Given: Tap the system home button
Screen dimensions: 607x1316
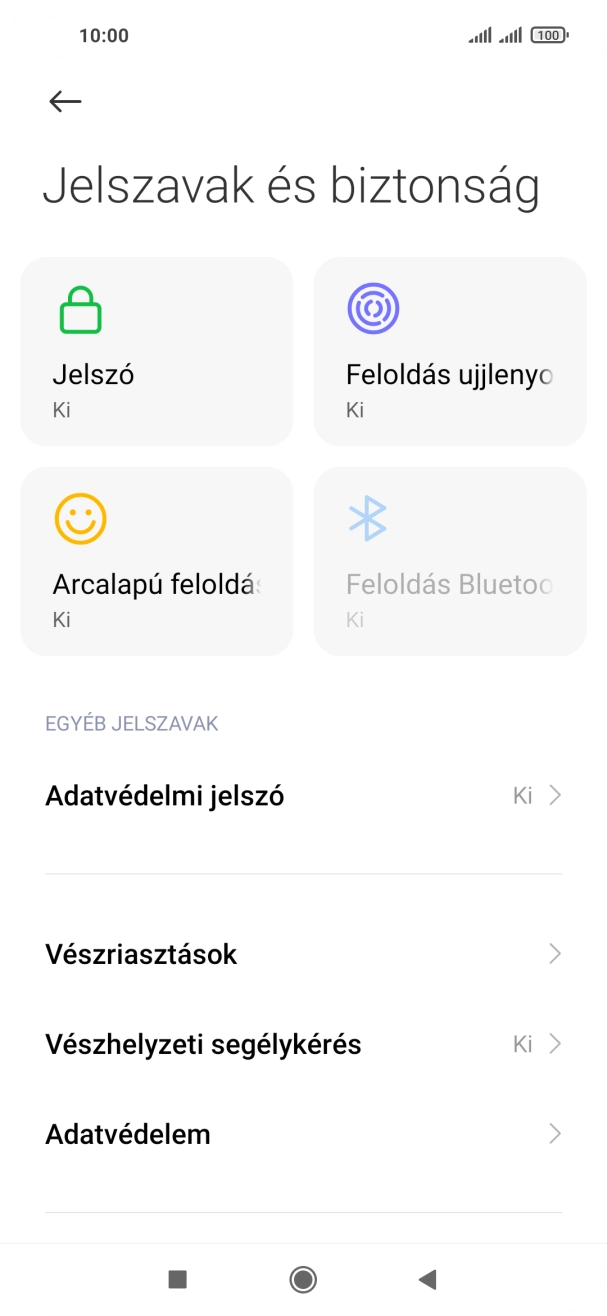Looking at the screenshot, I should (303, 1278).
